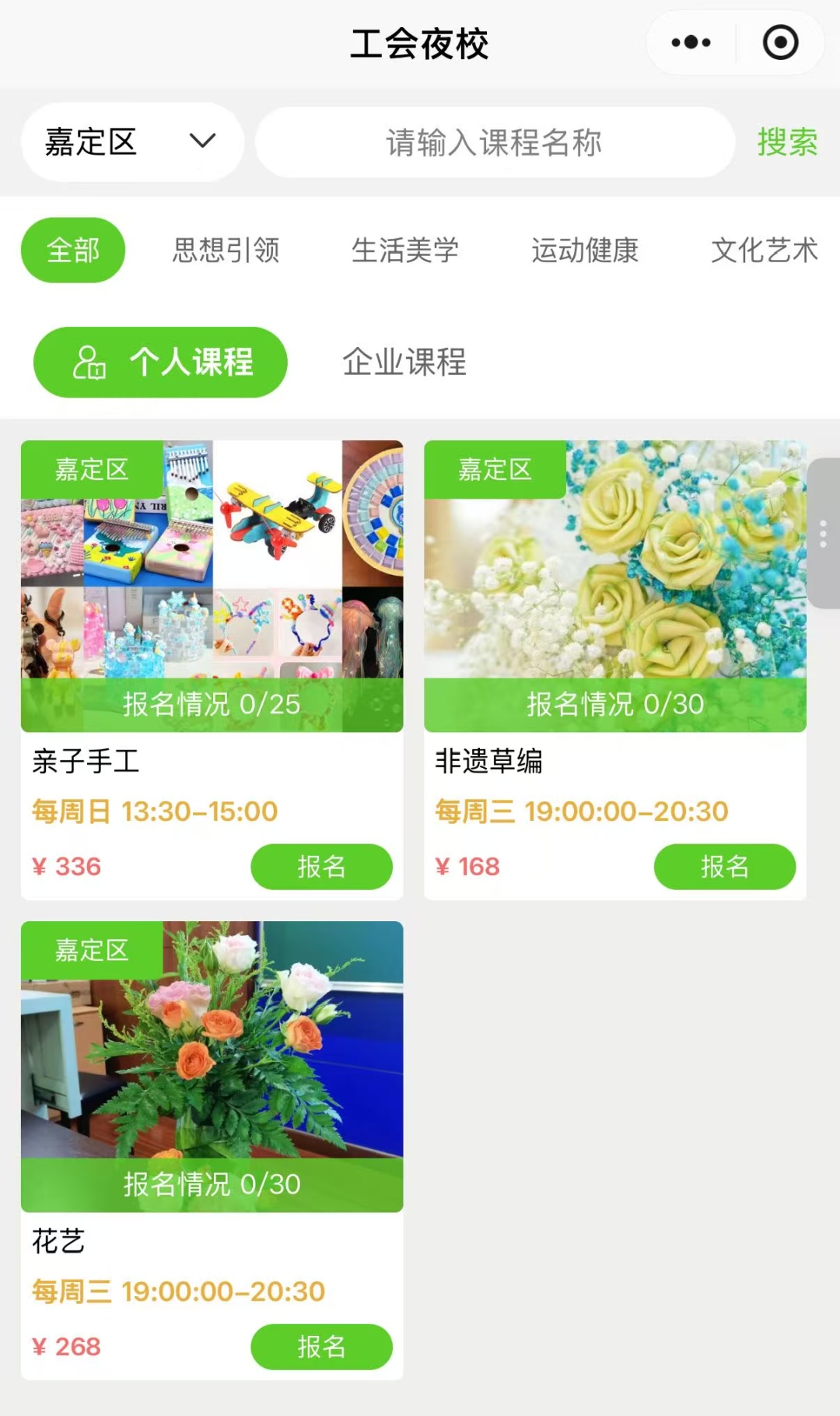840x1416 pixels.
Task: Switch to the 文化艺术 category
Action: click(765, 251)
